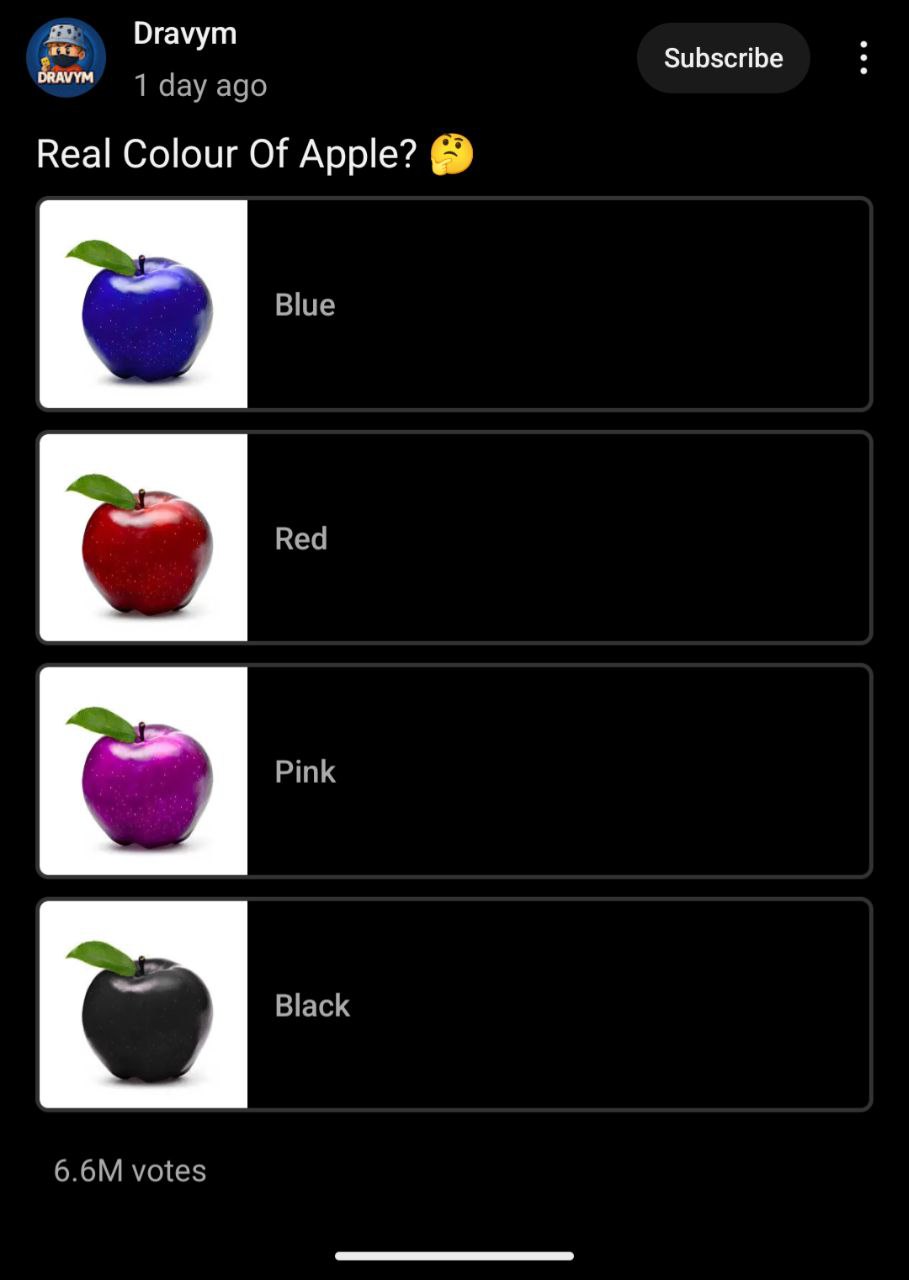Pick Black in the apple colour poll

tap(454, 1005)
